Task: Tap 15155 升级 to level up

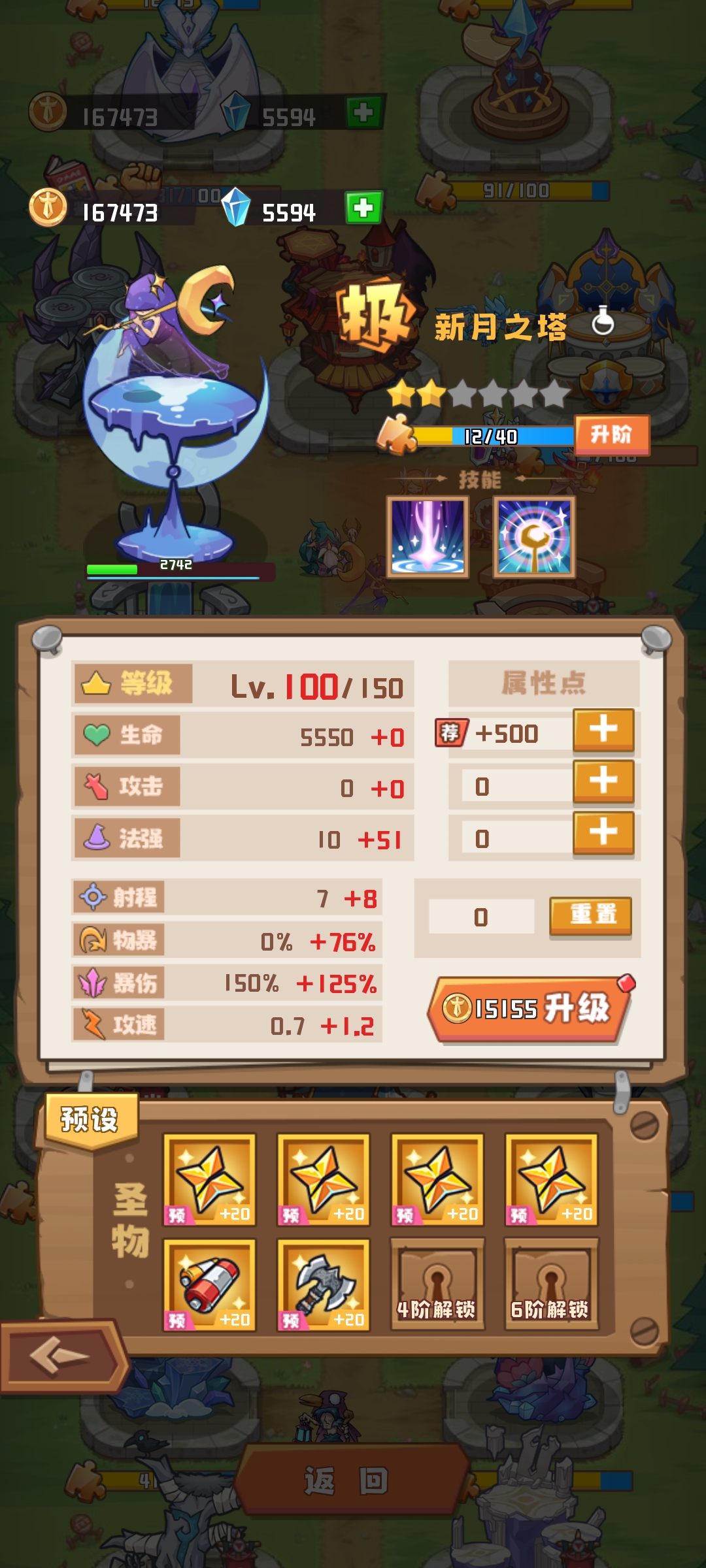Action: (528, 1009)
